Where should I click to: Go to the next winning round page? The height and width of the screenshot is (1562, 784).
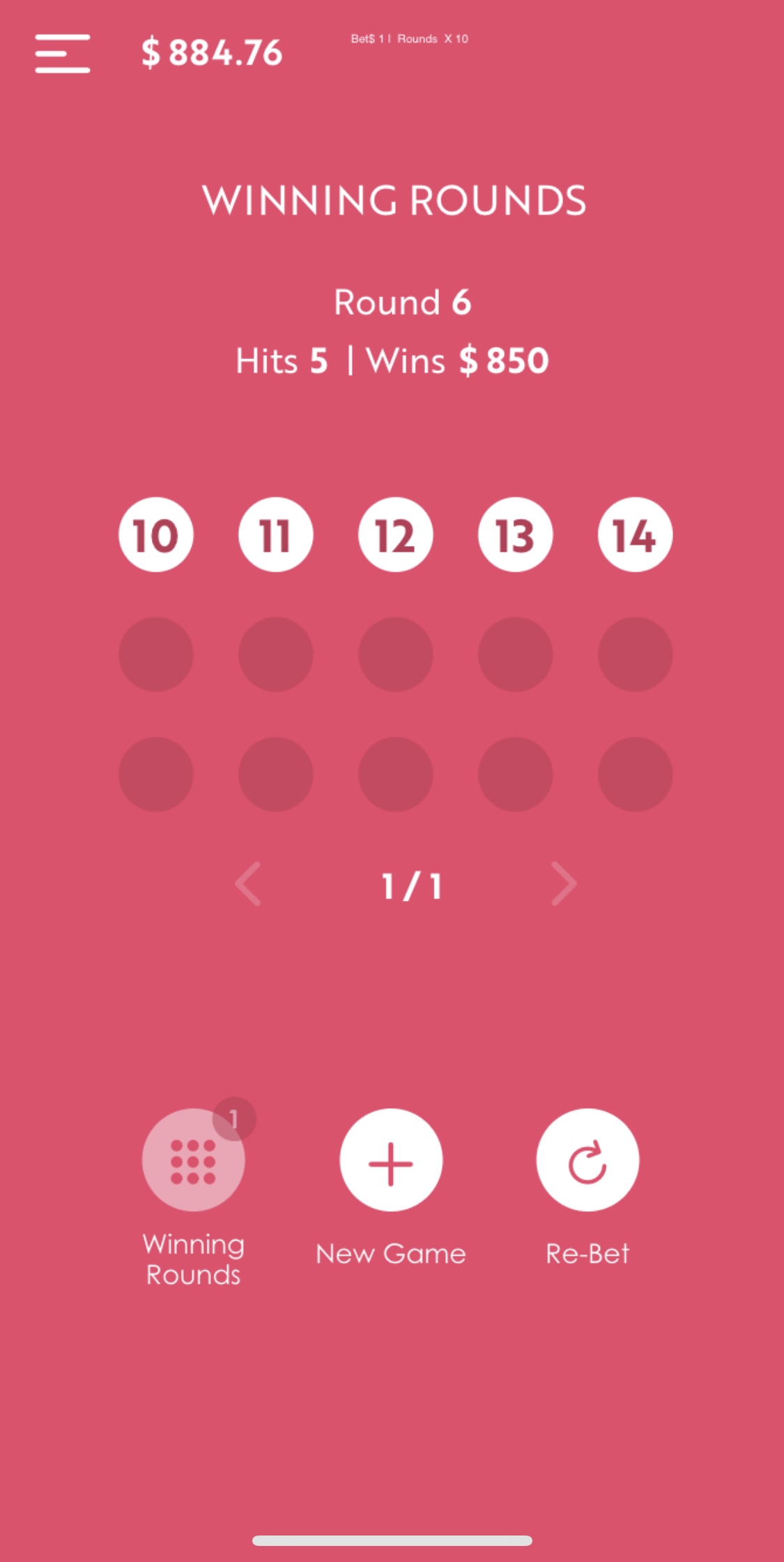(564, 884)
